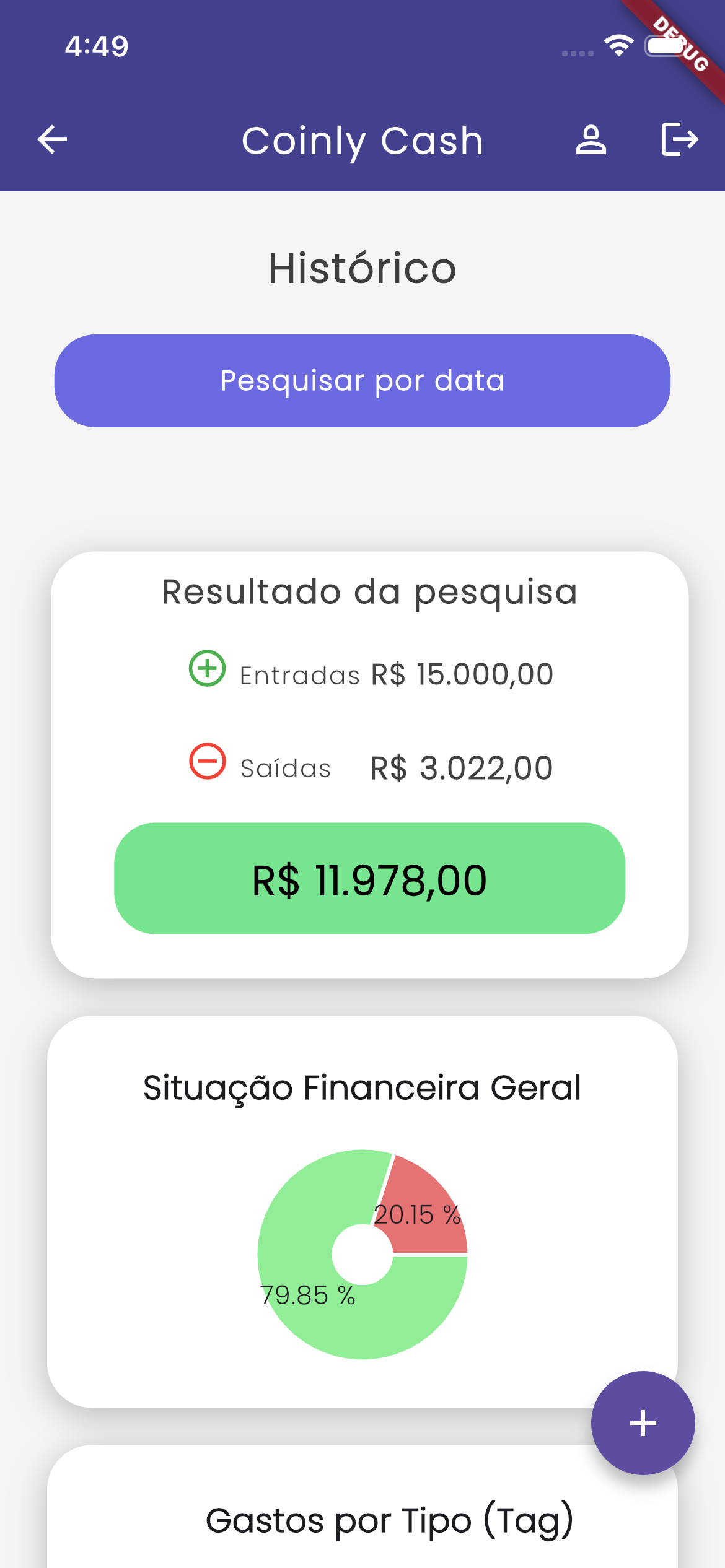Tap the Saídas R$ 3.022,00 amount

[x=460, y=768]
